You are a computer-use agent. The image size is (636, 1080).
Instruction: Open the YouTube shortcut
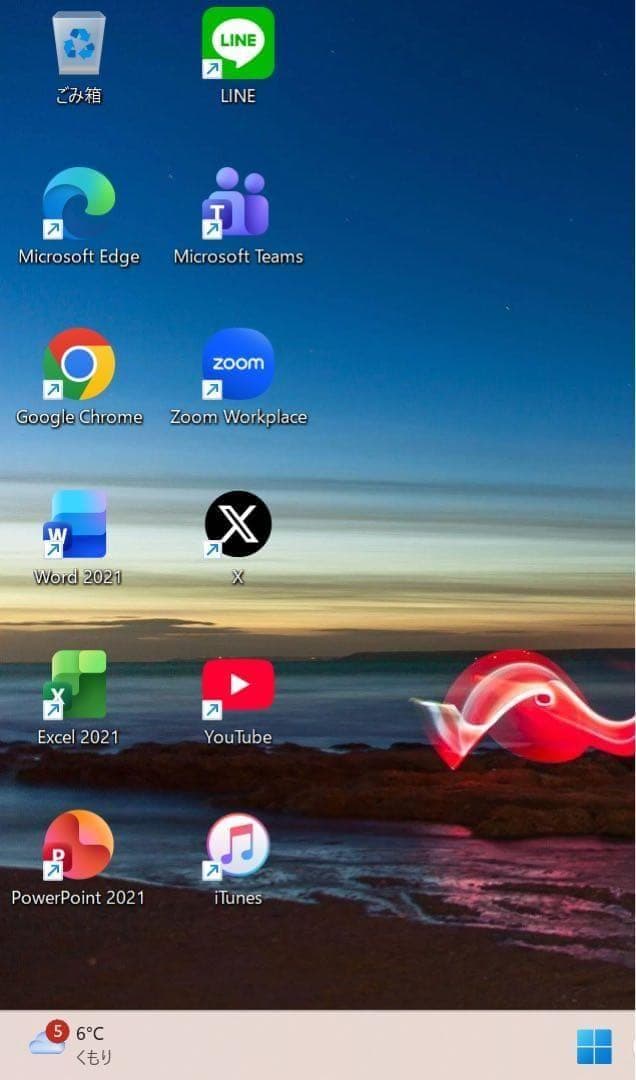[x=238, y=684]
